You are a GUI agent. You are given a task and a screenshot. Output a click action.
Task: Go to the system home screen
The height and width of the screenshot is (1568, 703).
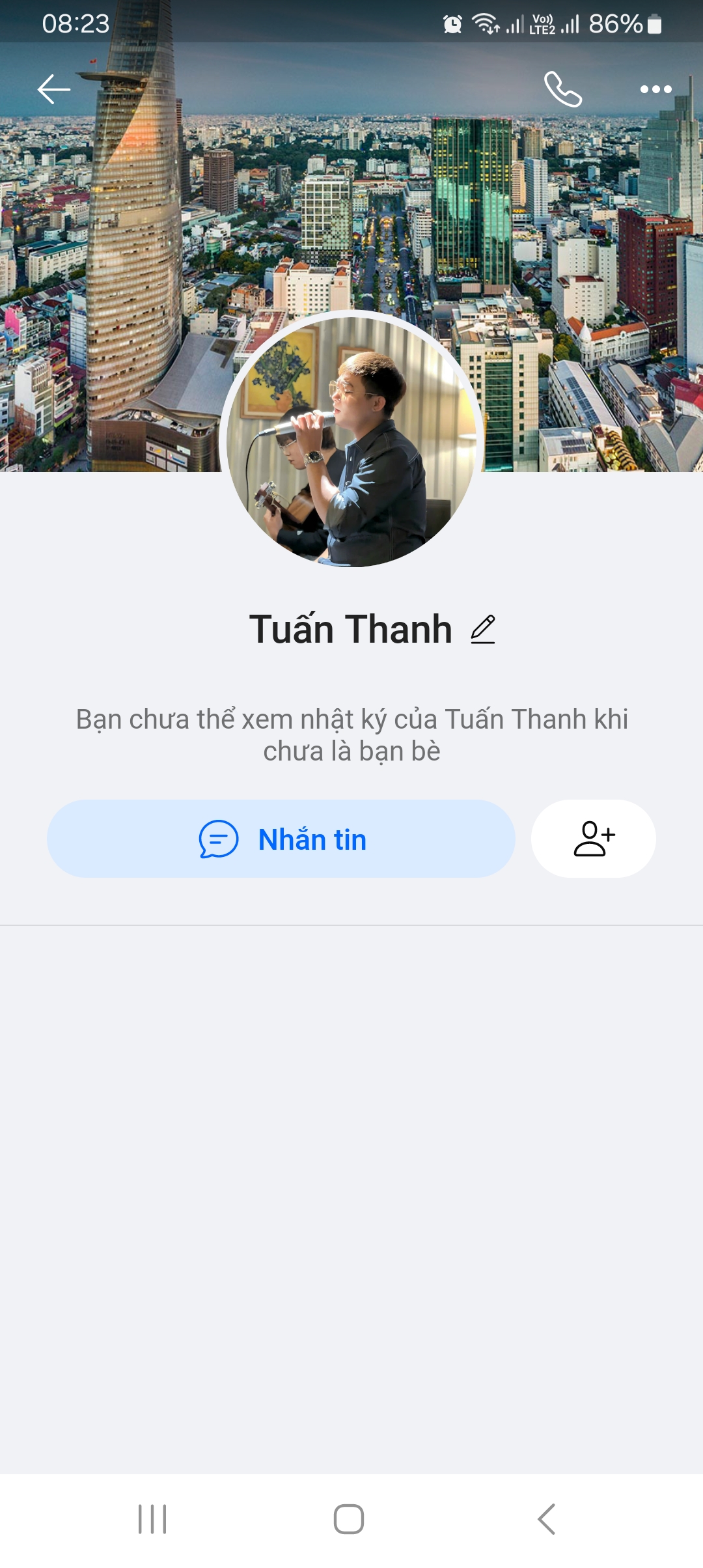pos(349,1519)
